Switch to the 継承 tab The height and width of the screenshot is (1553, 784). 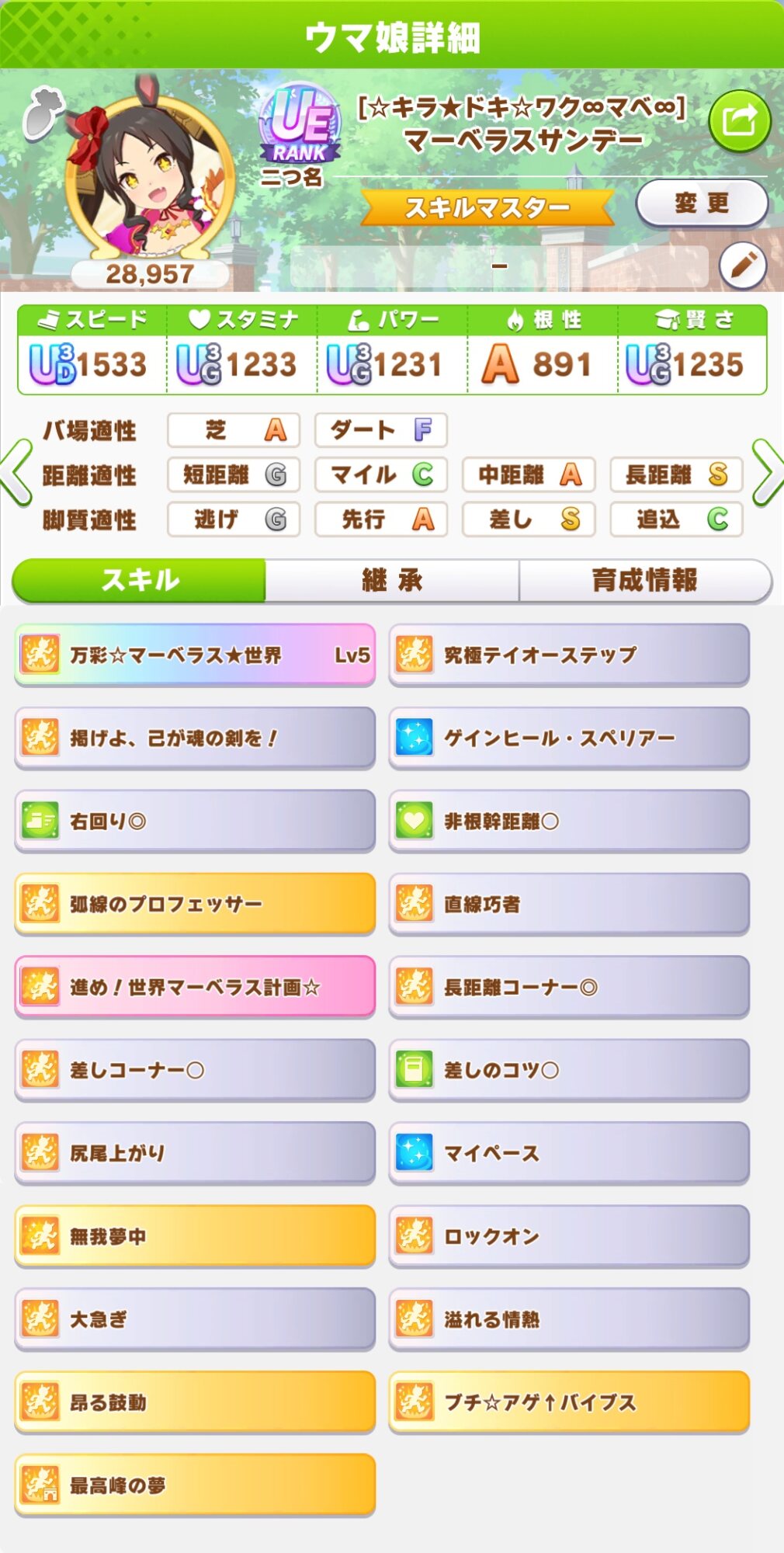click(392, 580)
